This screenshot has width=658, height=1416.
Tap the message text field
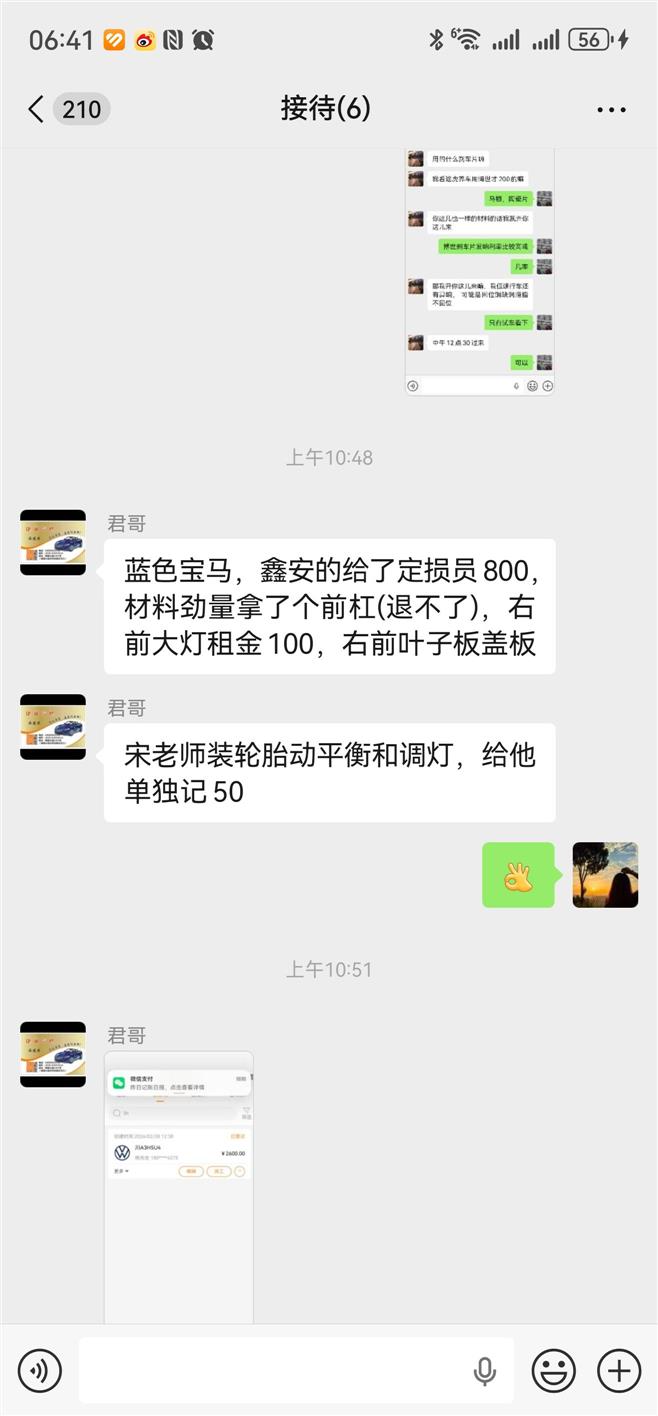click(x=270, y=1370)
